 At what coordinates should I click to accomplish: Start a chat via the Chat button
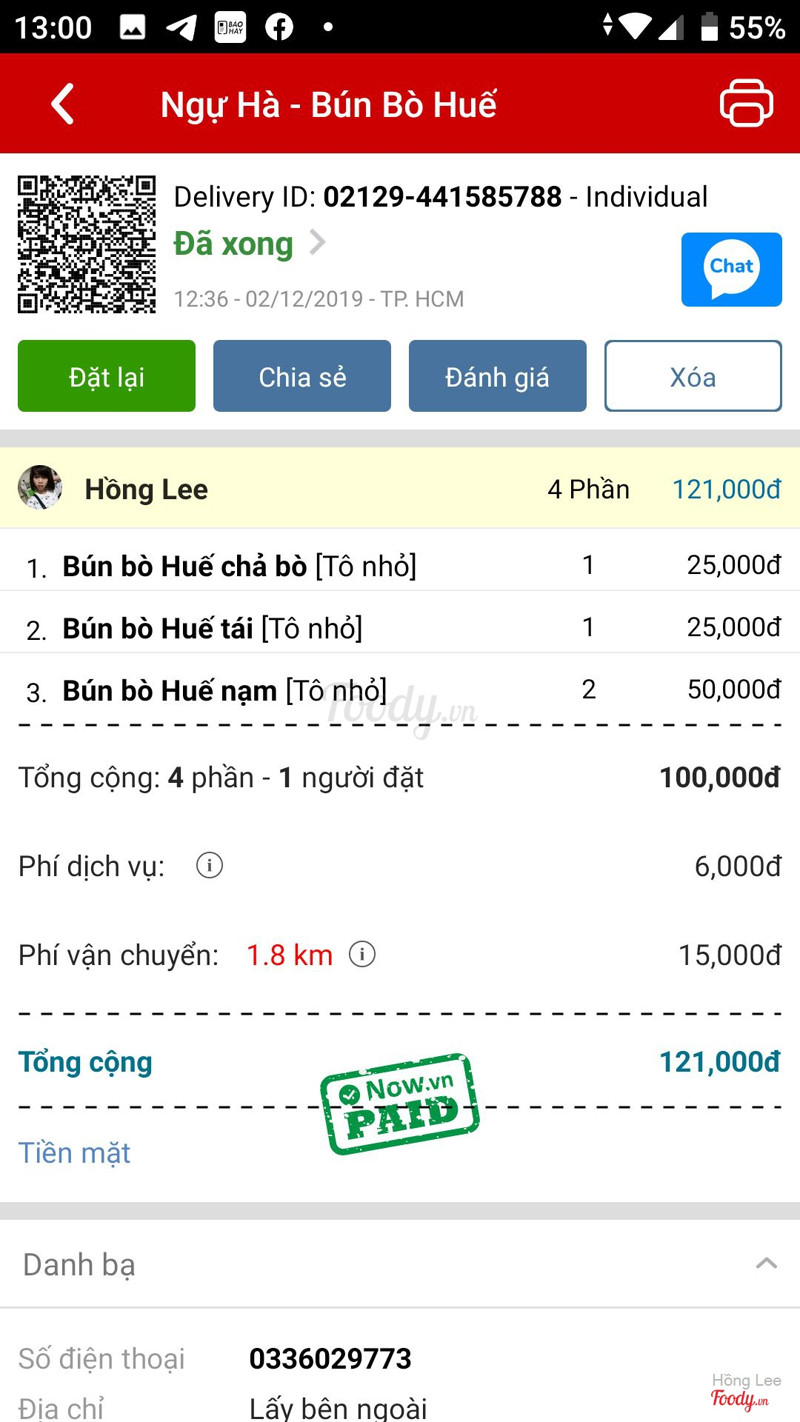tap(731, 269)
